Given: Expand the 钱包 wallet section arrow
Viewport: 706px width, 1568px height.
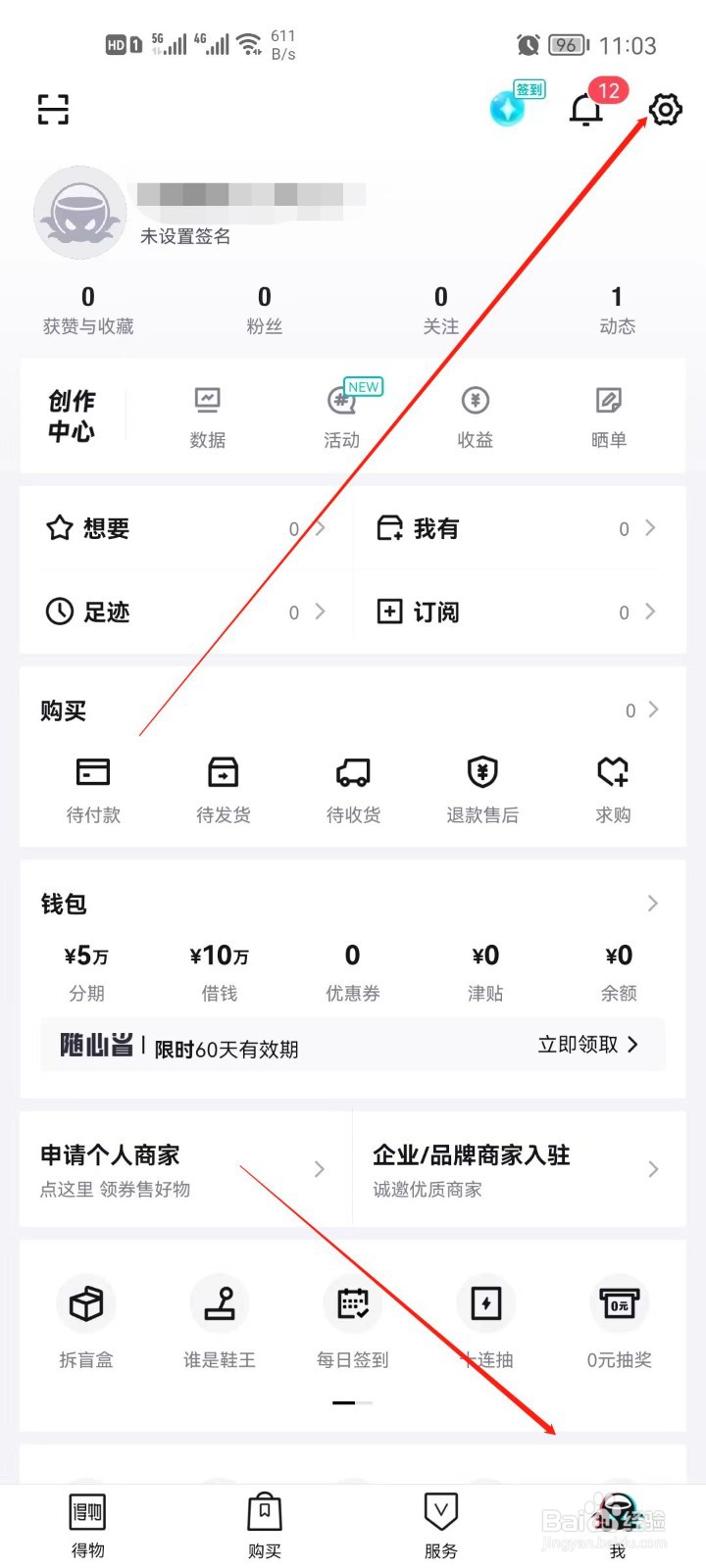Looking at the screenshot, I should pyautogui.click(x=652, y=904).
